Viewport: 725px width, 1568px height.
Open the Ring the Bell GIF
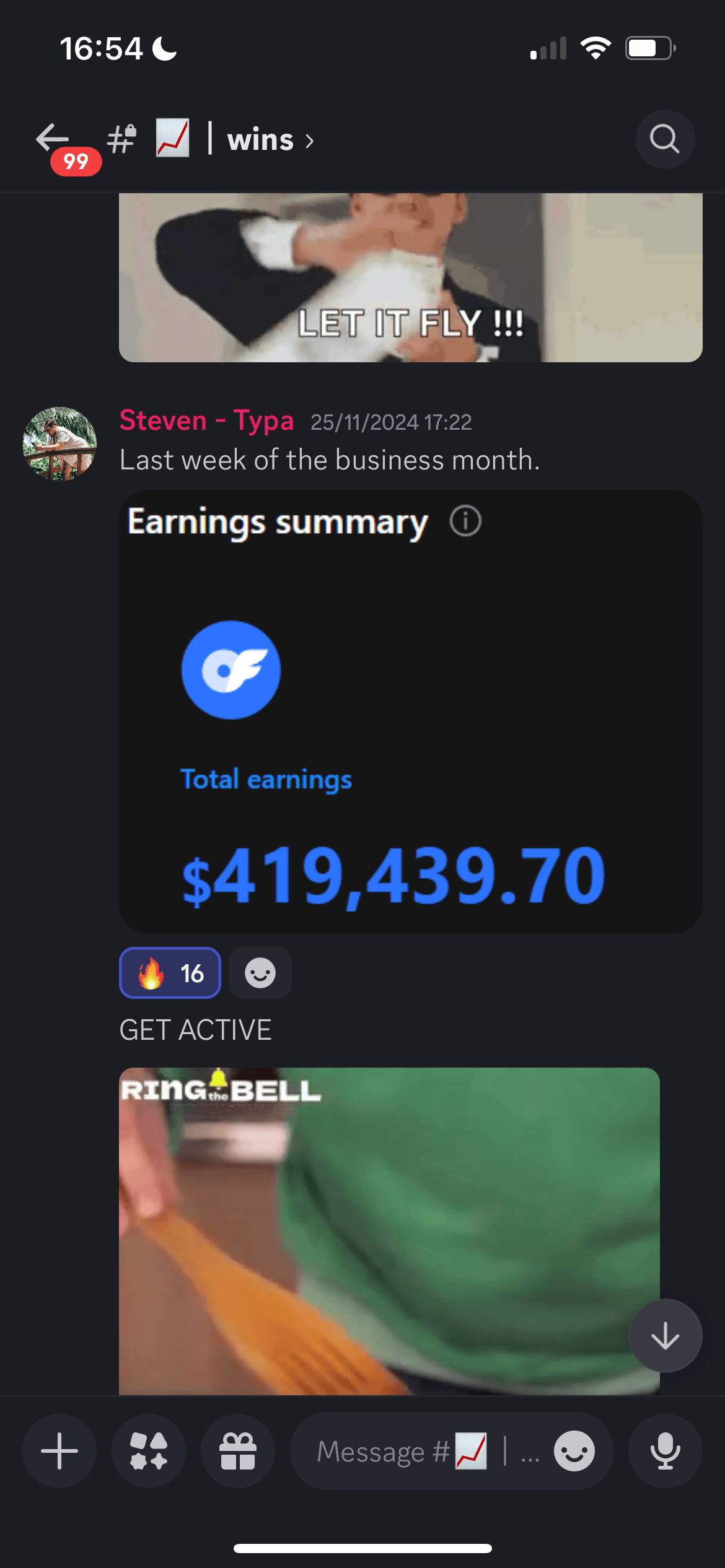[x=389, y=1230]
